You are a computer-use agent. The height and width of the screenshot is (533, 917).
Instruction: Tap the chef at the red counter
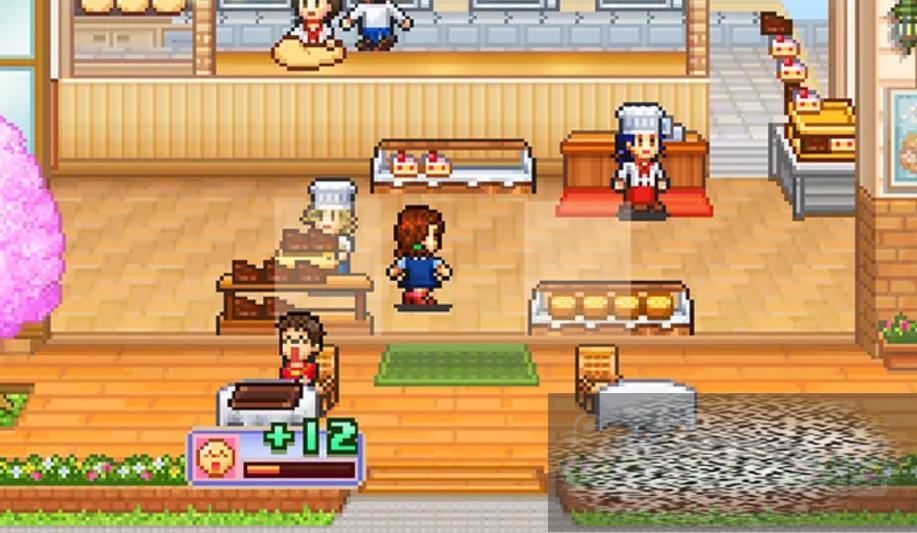pos(641,158)
